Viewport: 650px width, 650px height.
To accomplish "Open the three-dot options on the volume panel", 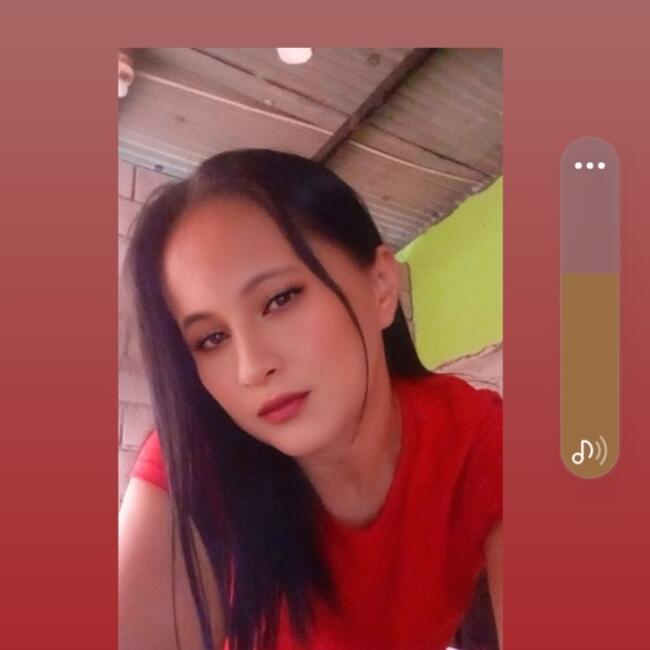I will tap(589, 165).
